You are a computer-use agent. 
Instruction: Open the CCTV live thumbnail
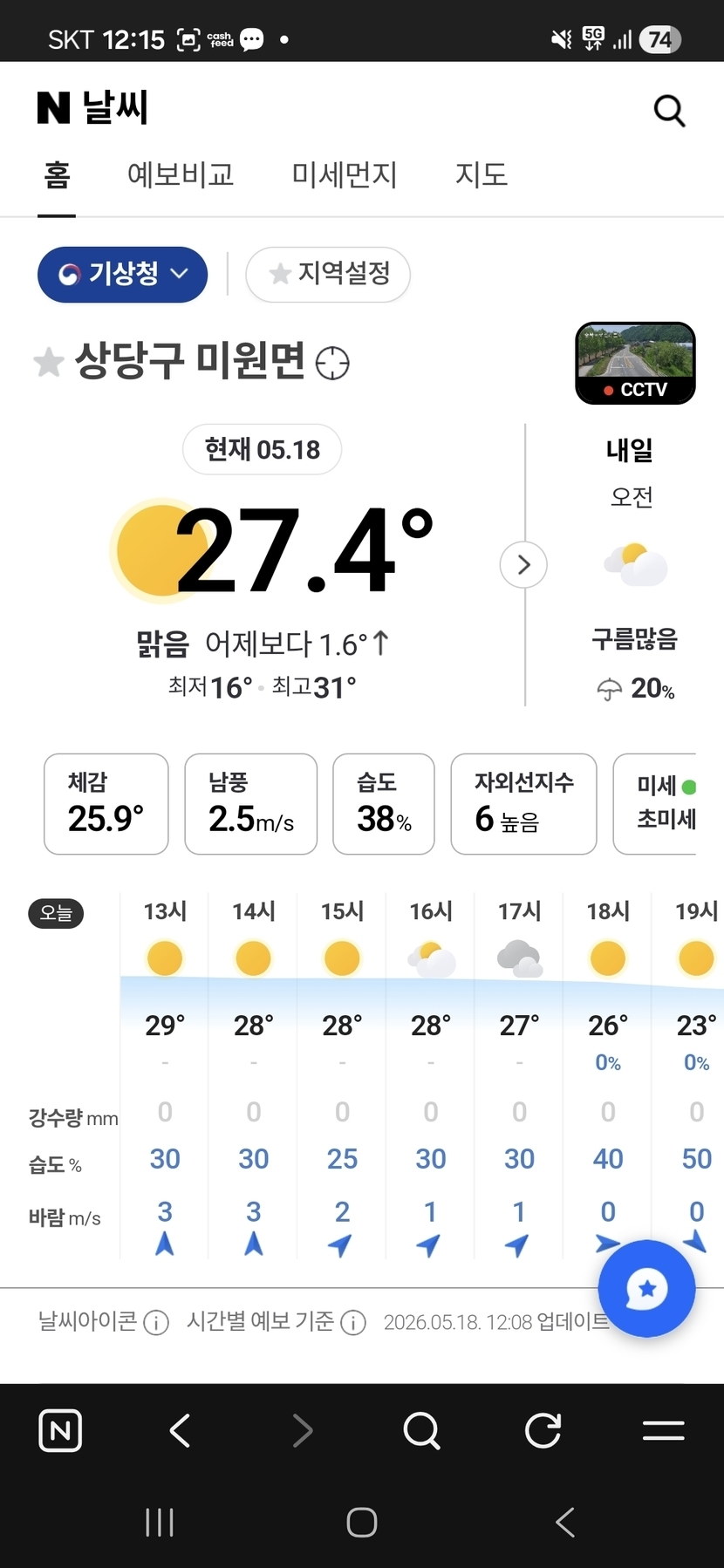(x=635, y=363)
